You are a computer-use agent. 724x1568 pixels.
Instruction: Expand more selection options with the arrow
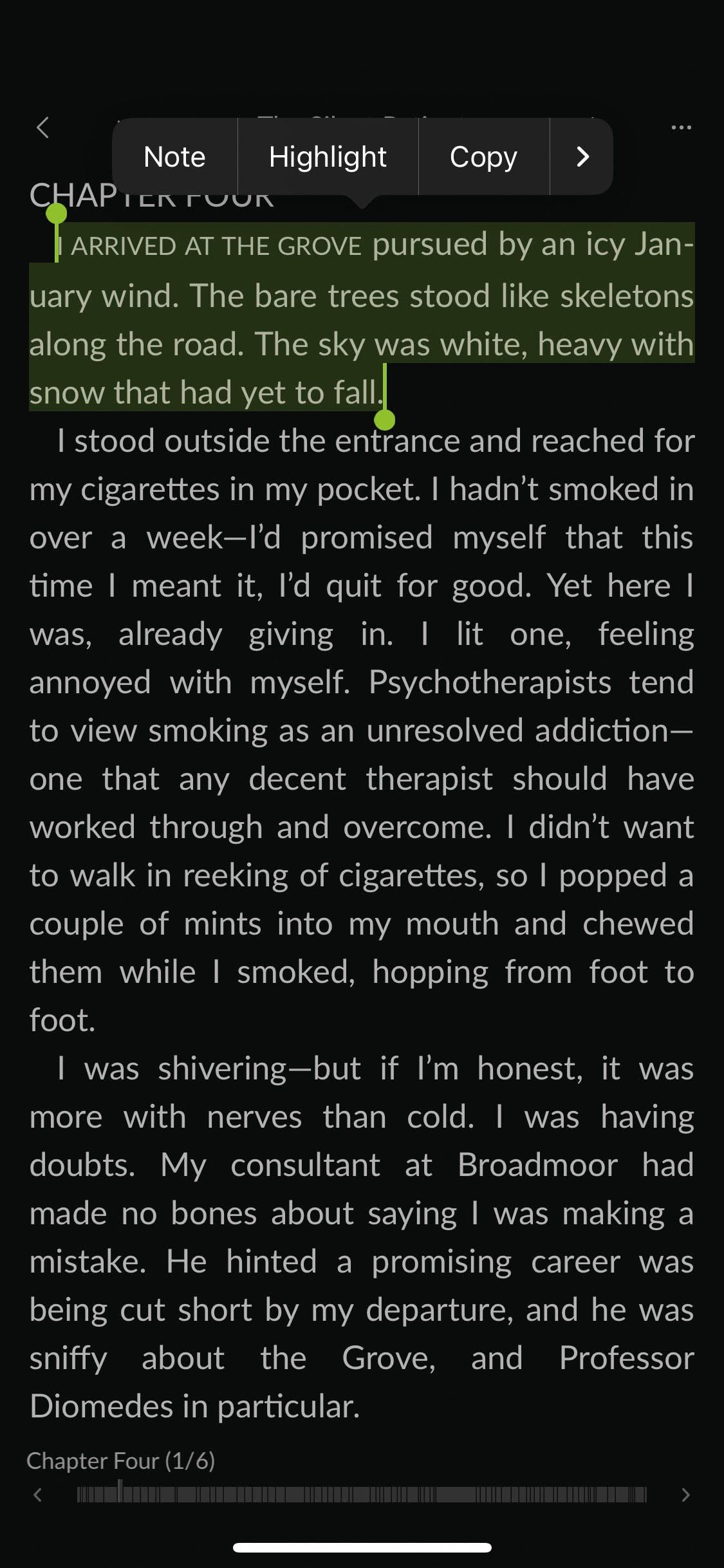(x=581, y=156)
